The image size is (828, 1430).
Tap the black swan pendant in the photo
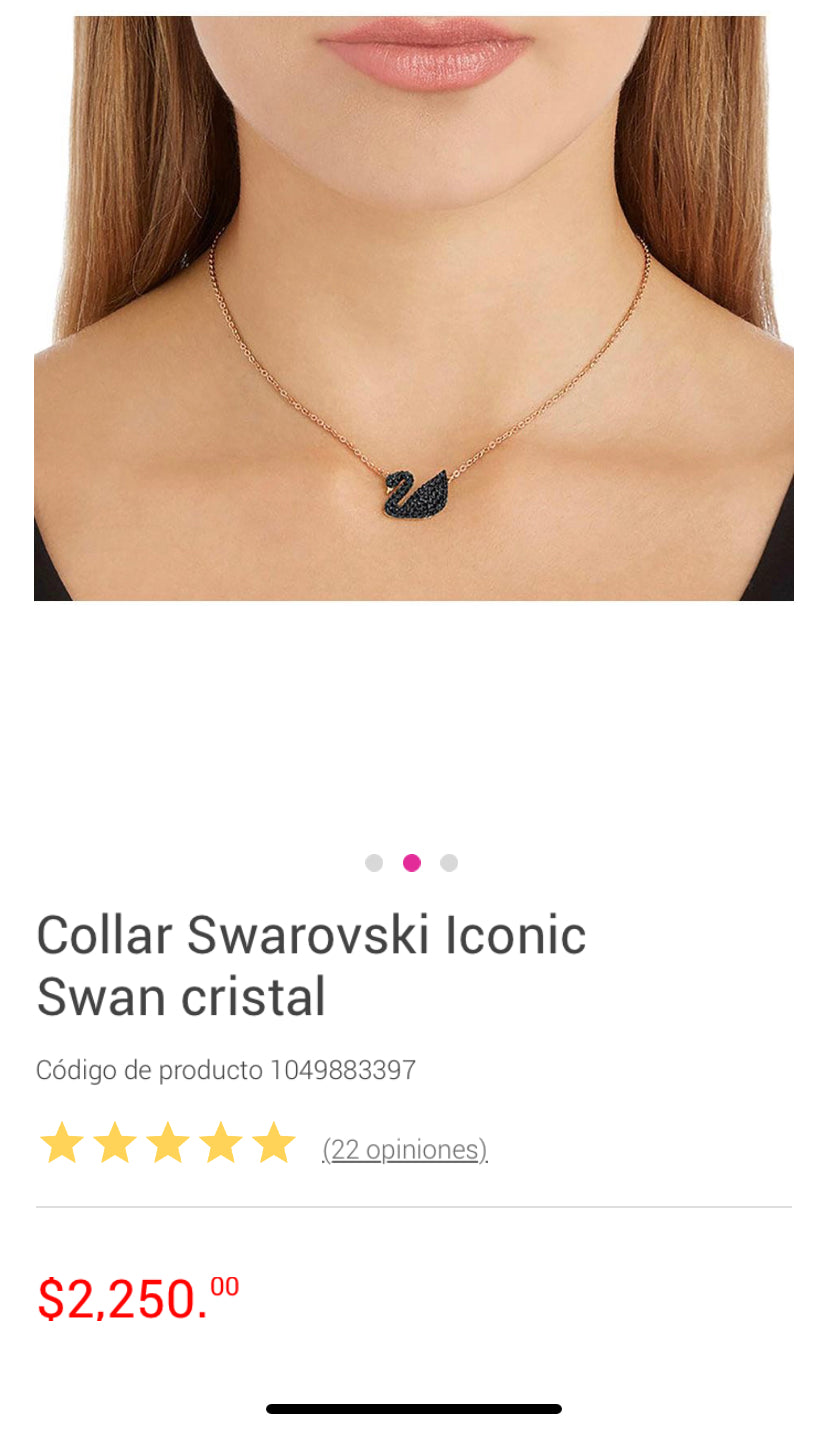click(x=417, y=495)
